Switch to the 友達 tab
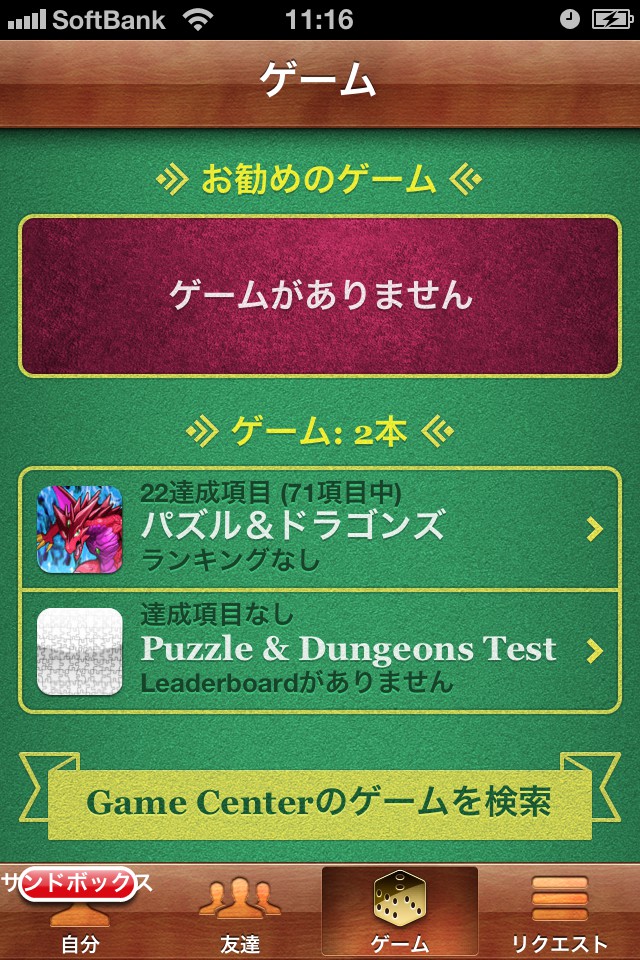The width and height of the screenshot is (640, 960). click(240, 915)
